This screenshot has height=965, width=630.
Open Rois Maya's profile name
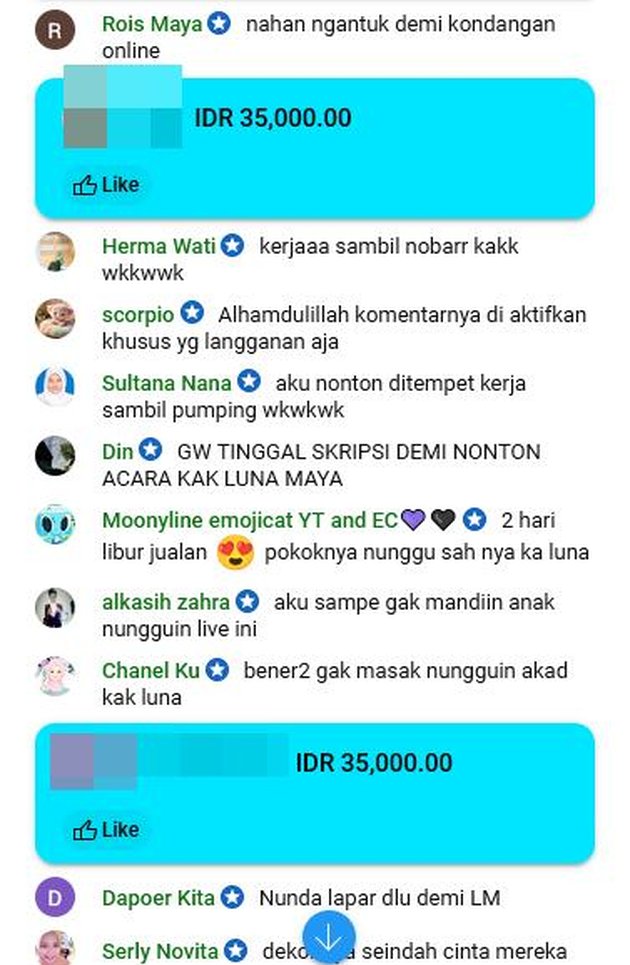pos(152,24)
